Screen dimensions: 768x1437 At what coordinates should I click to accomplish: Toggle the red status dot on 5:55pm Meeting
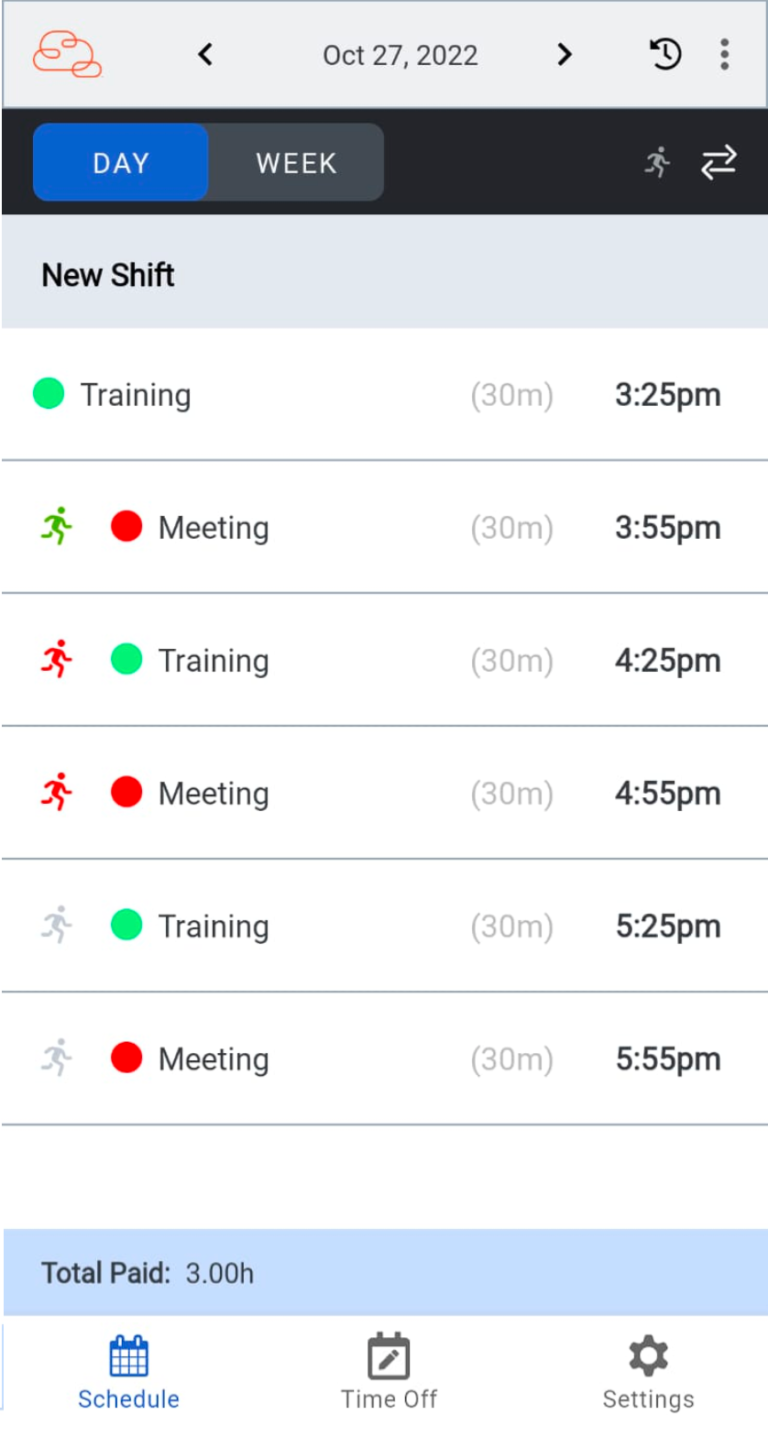126,1058
